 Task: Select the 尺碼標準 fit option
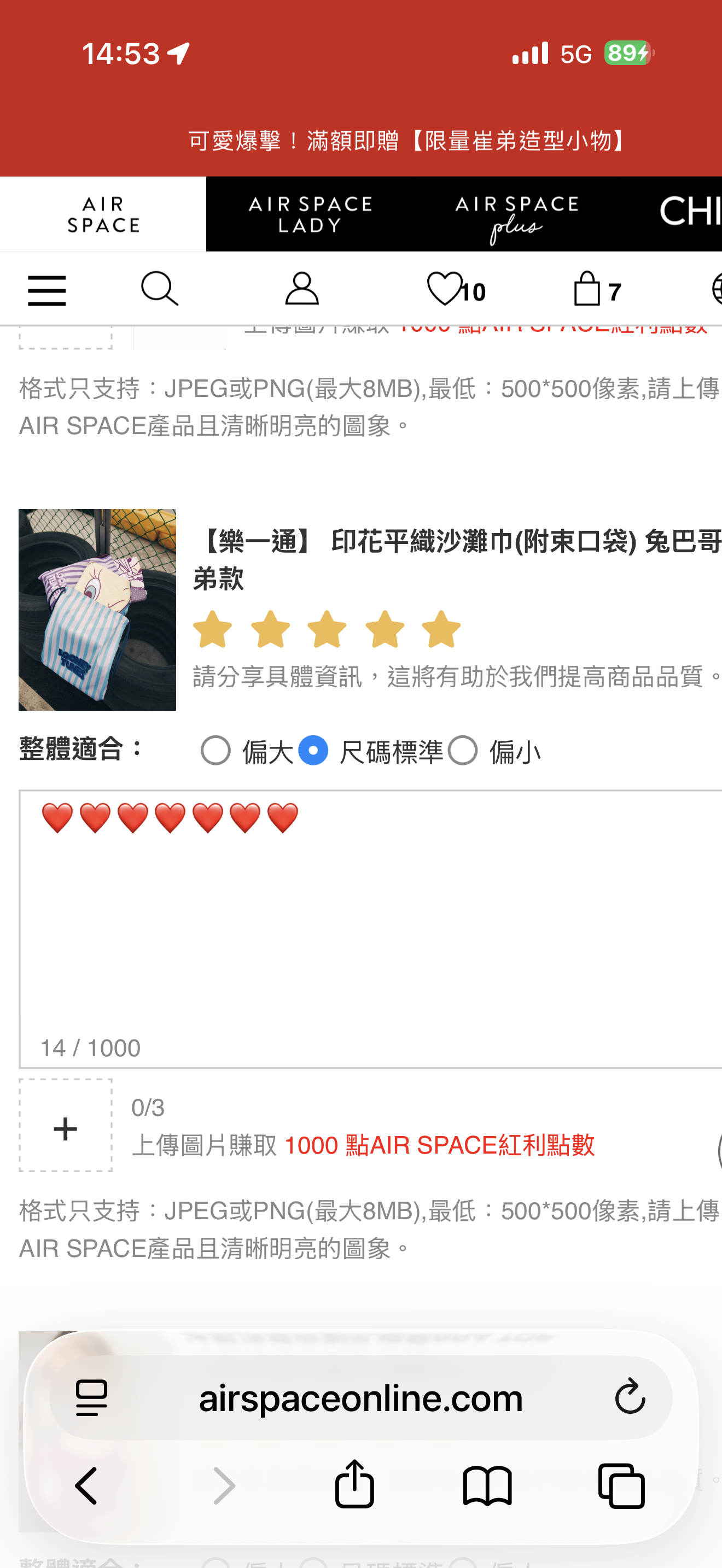click(x=313, y=751)
